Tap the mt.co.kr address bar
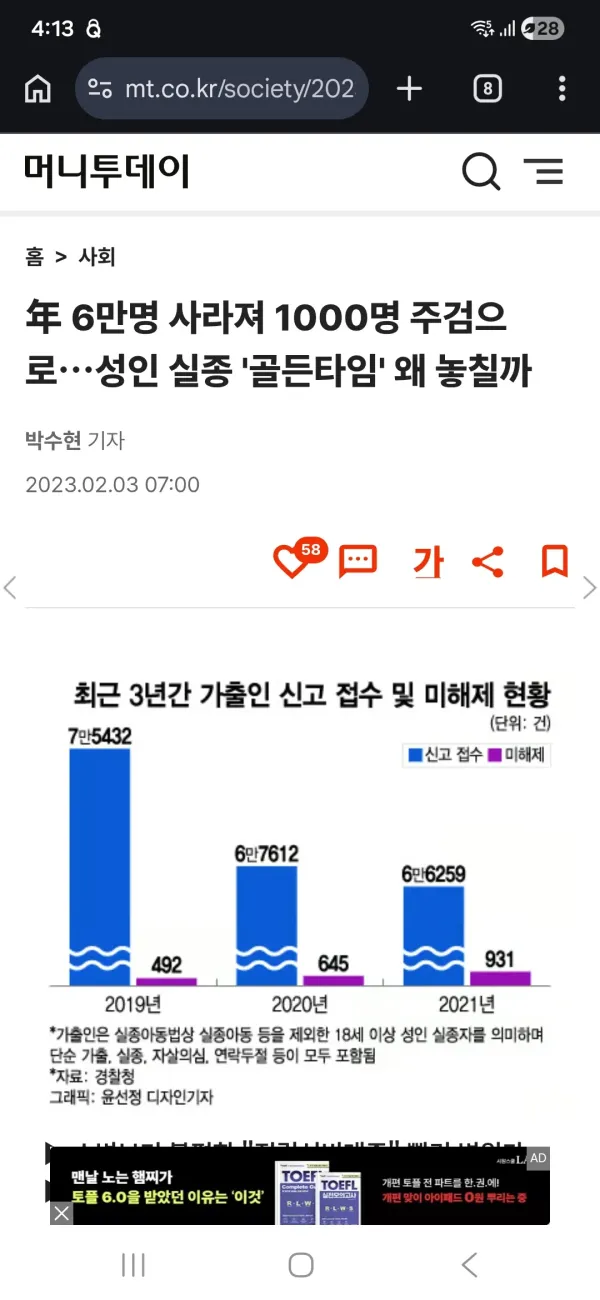 221,89
